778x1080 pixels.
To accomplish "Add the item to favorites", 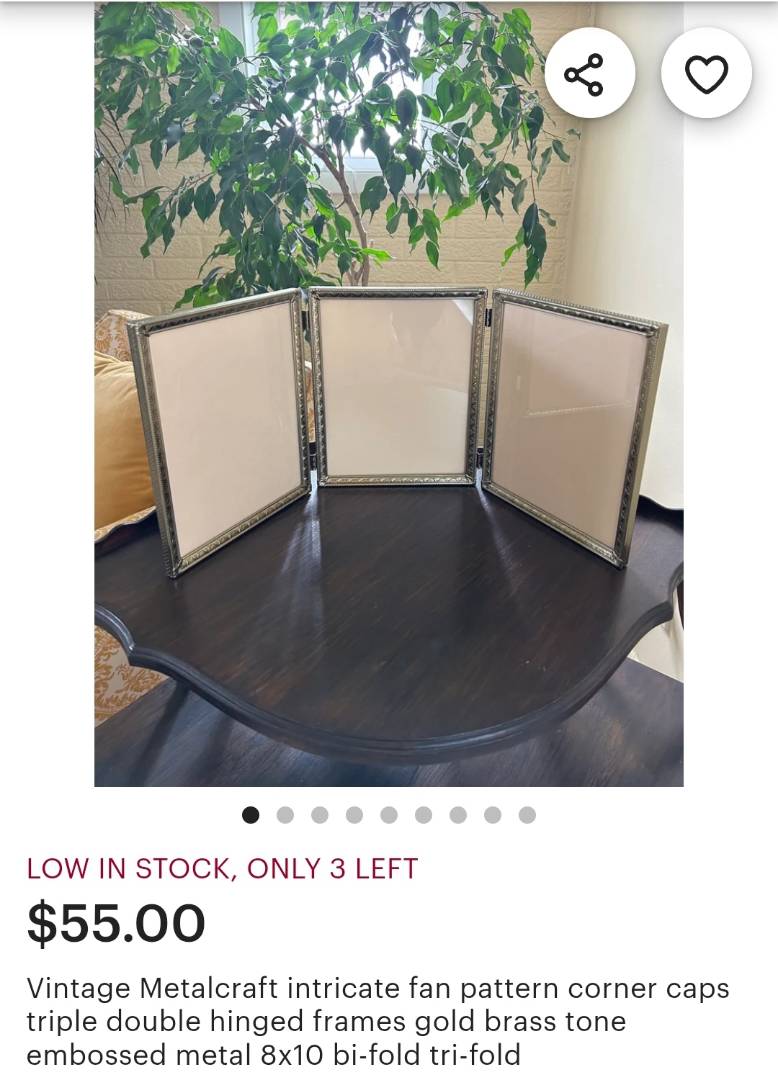I will (x=706, y=75).
